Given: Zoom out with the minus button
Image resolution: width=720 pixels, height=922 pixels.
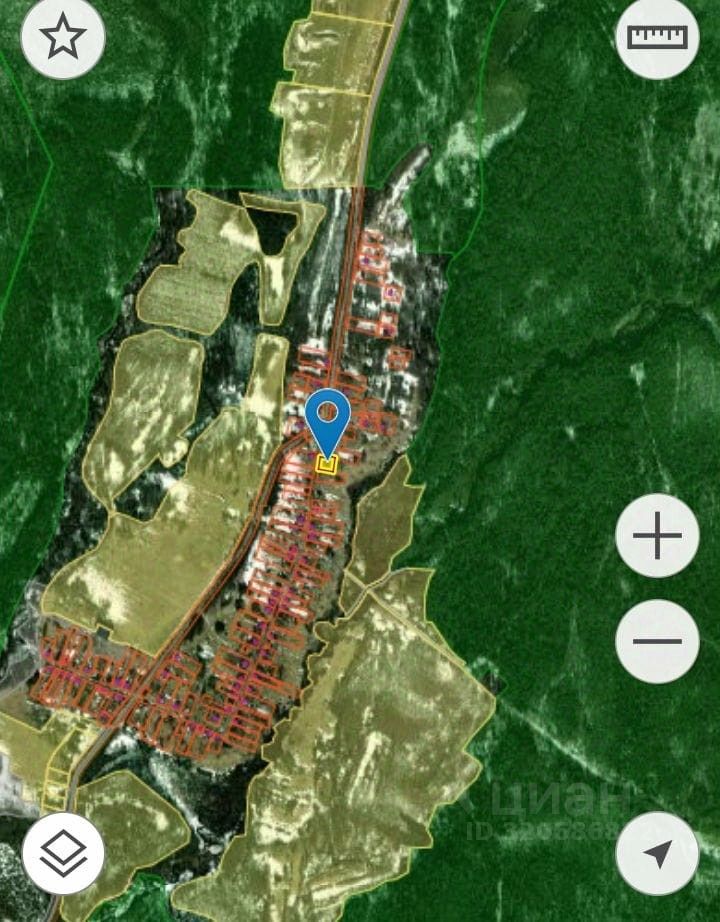Looking at the screenshot, I should [657, 641].
